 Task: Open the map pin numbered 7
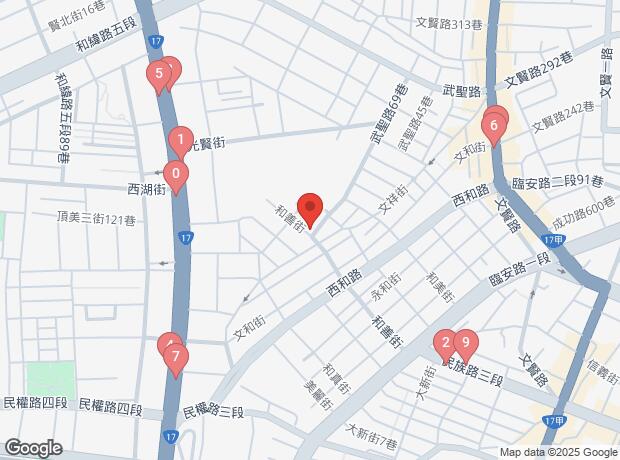[175, 357]
